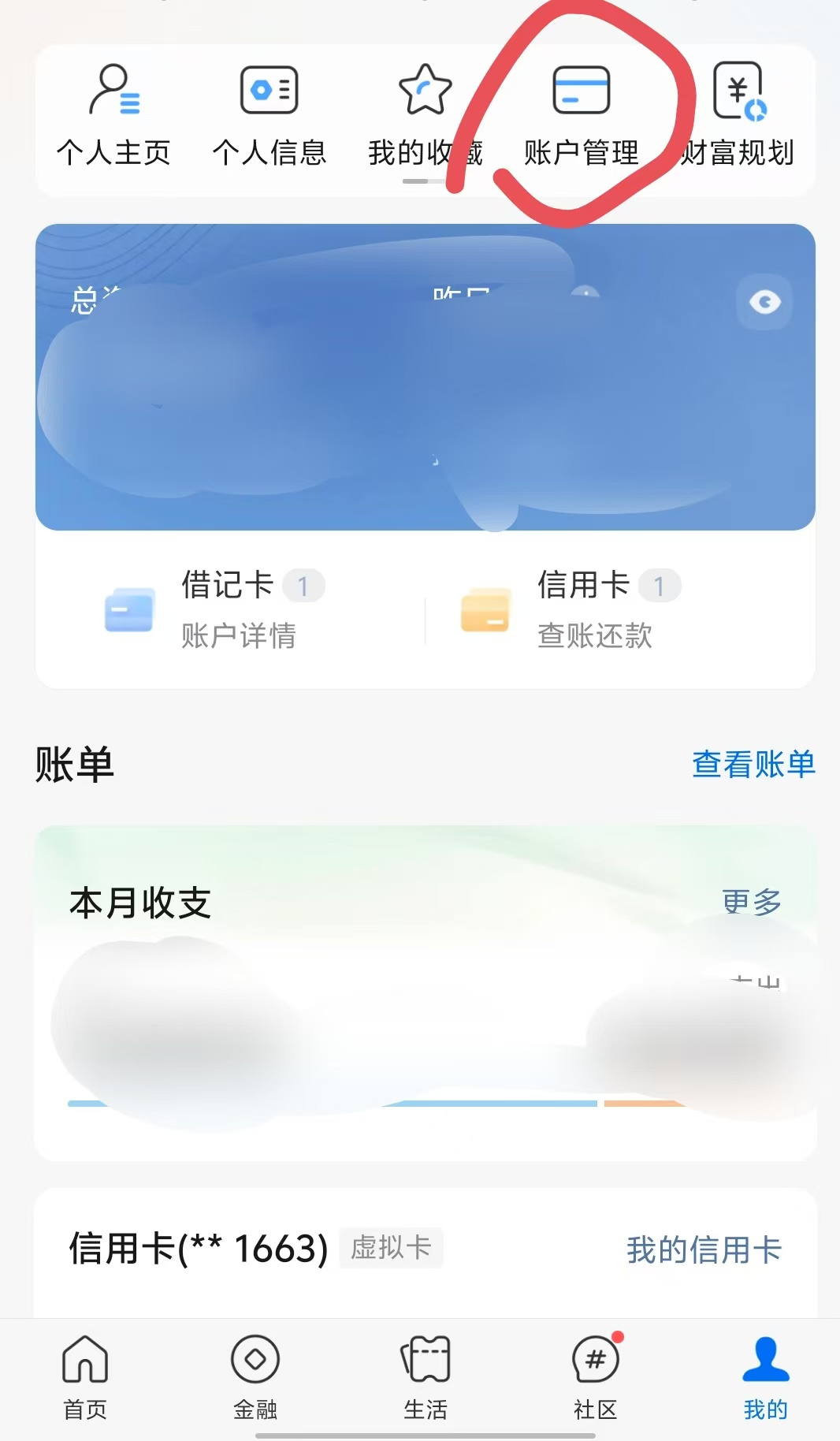Viewport: 840px width, 1441px height.
Task: Open 个人主页 shortcut
Action: (113, 116)
